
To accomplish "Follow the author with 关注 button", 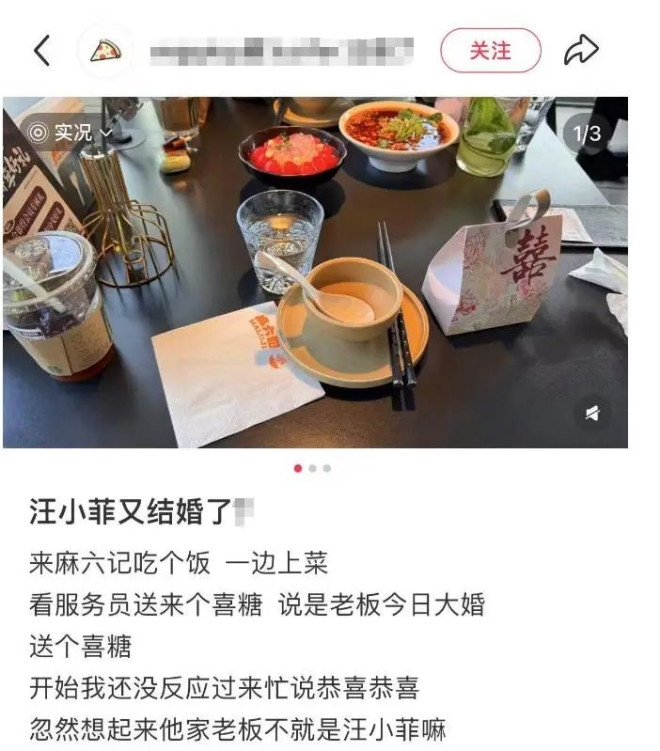I will pyautogui.click(x=490, y=50).
